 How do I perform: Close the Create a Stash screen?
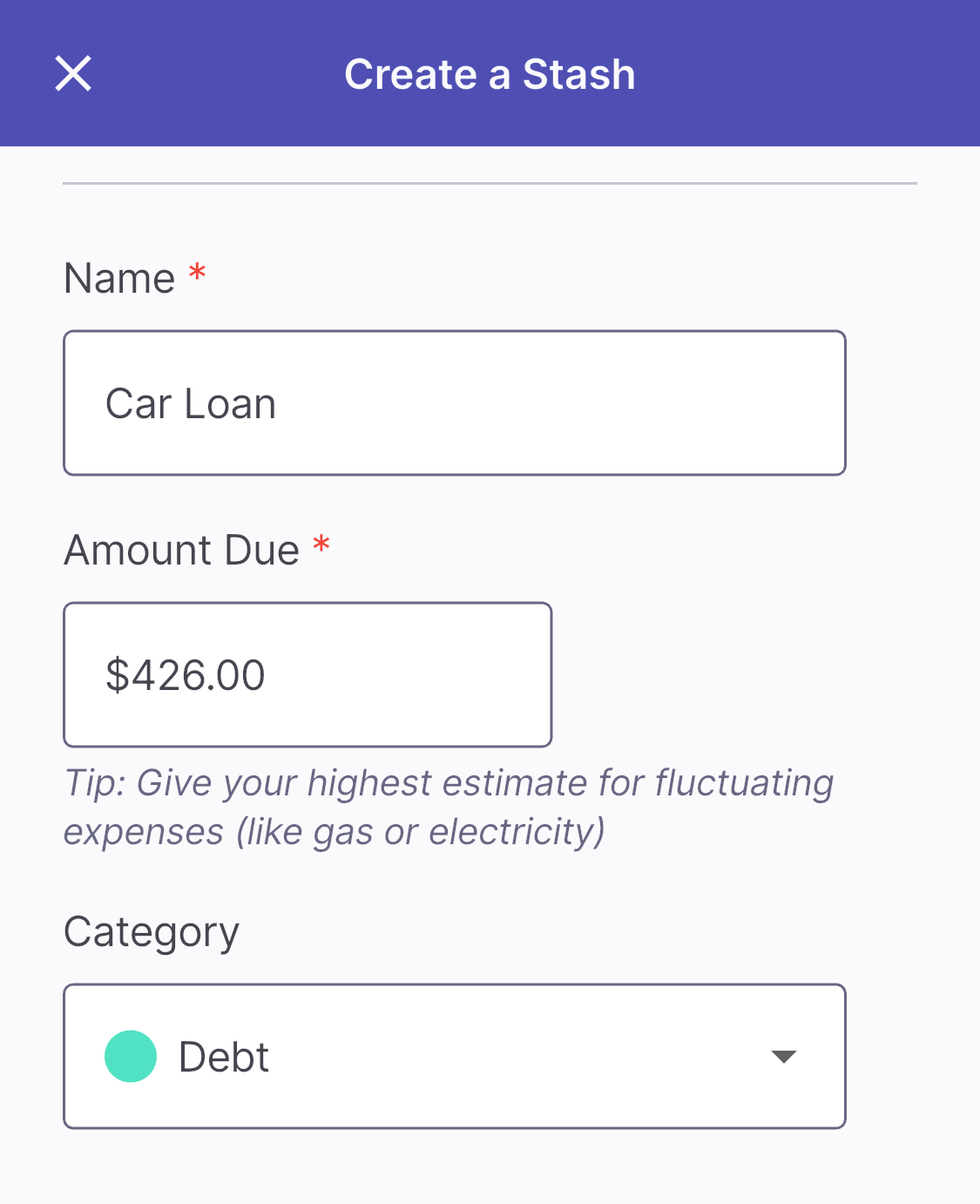(73, 73)
